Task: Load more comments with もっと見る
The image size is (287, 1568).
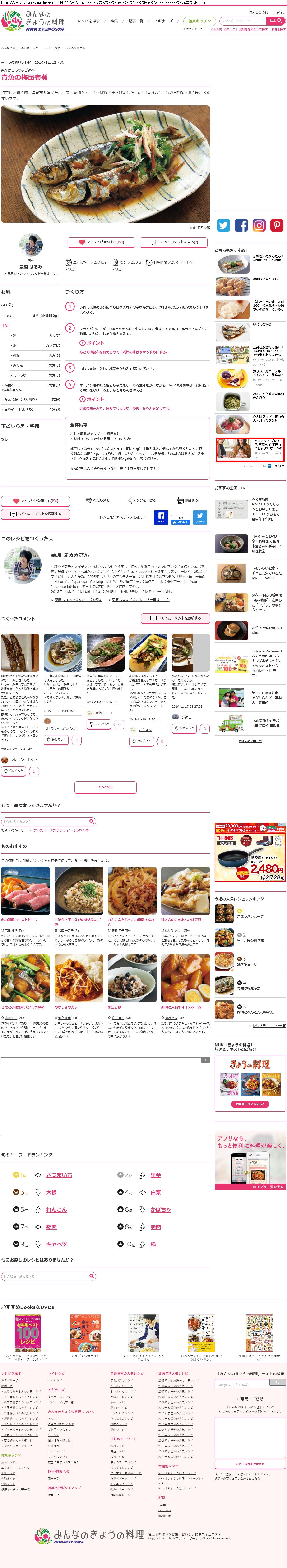Action: 105,787
